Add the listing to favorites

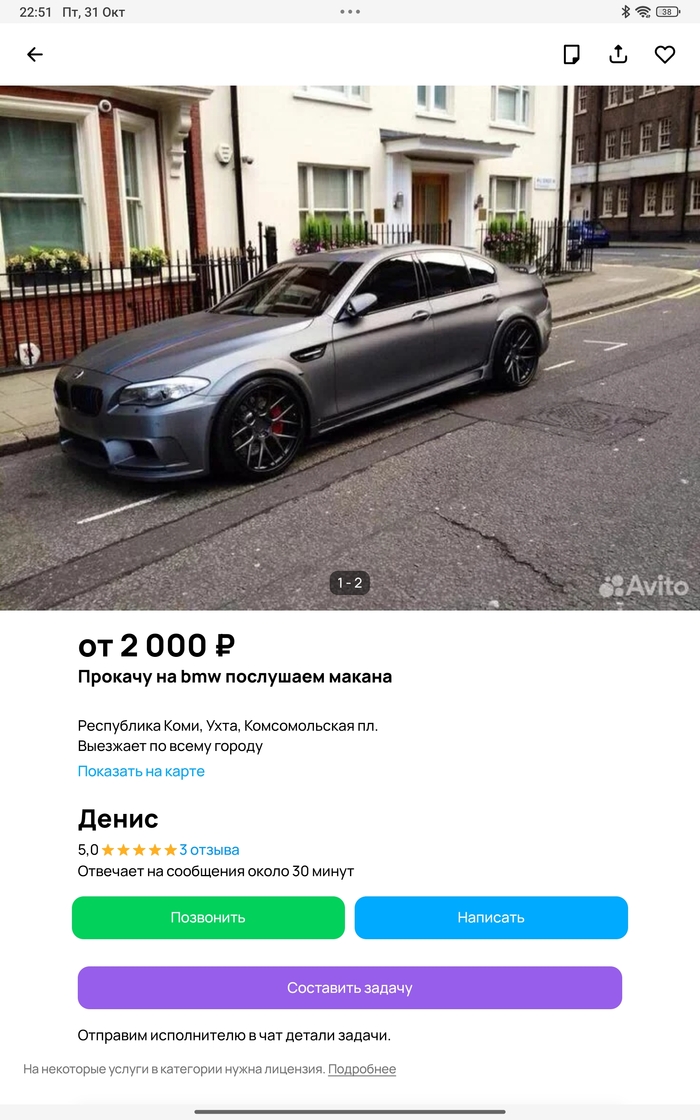665,55
